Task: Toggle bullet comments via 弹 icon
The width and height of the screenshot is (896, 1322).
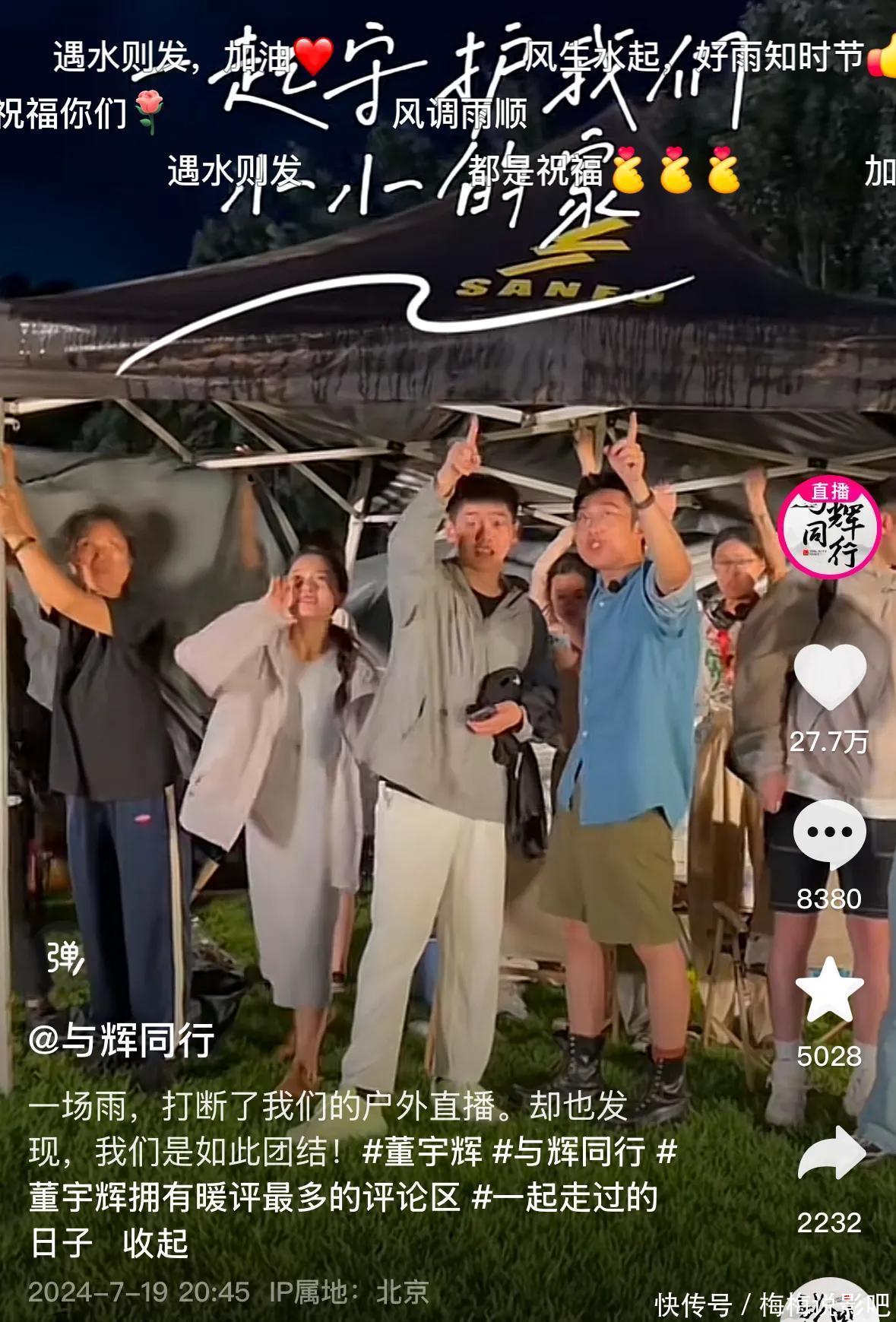Action: (65, 958)
